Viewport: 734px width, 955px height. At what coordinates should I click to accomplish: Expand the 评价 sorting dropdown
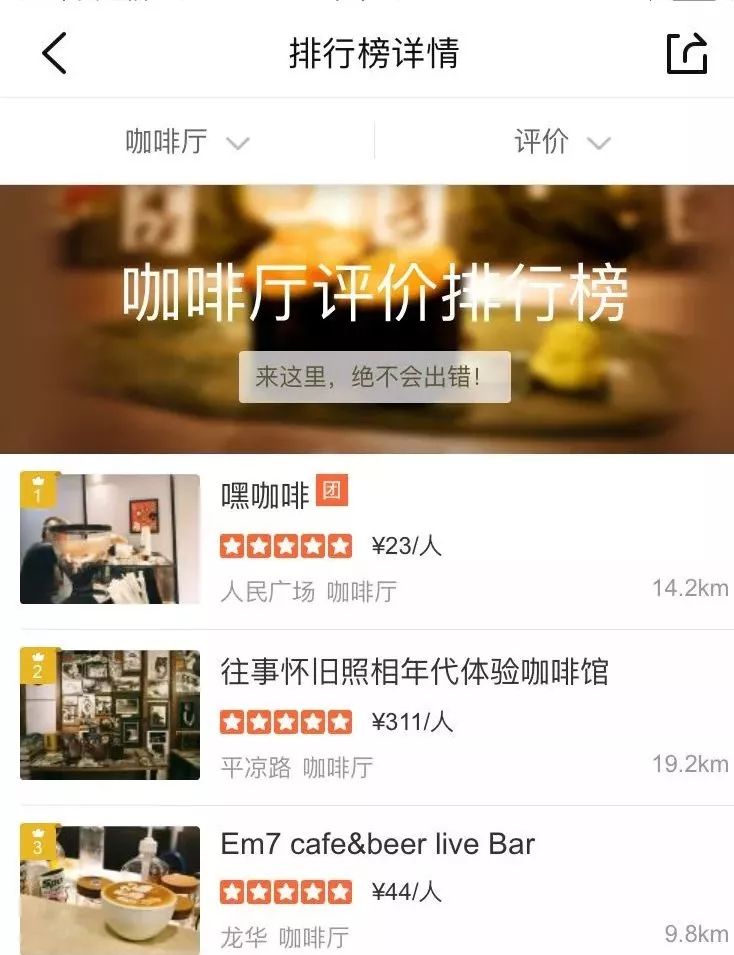(561, 142)
